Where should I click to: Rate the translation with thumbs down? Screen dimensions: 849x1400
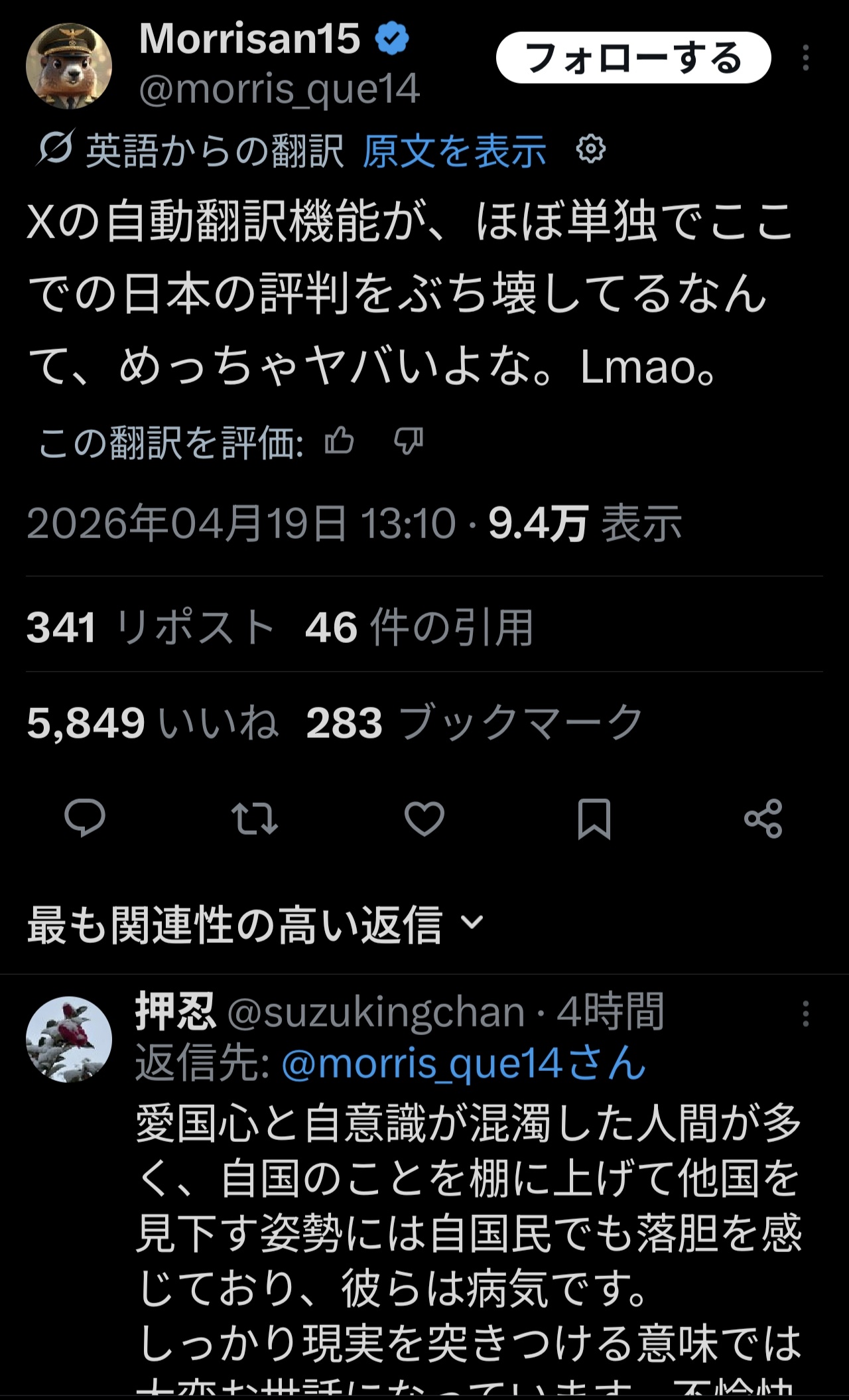tap(409, 441)
